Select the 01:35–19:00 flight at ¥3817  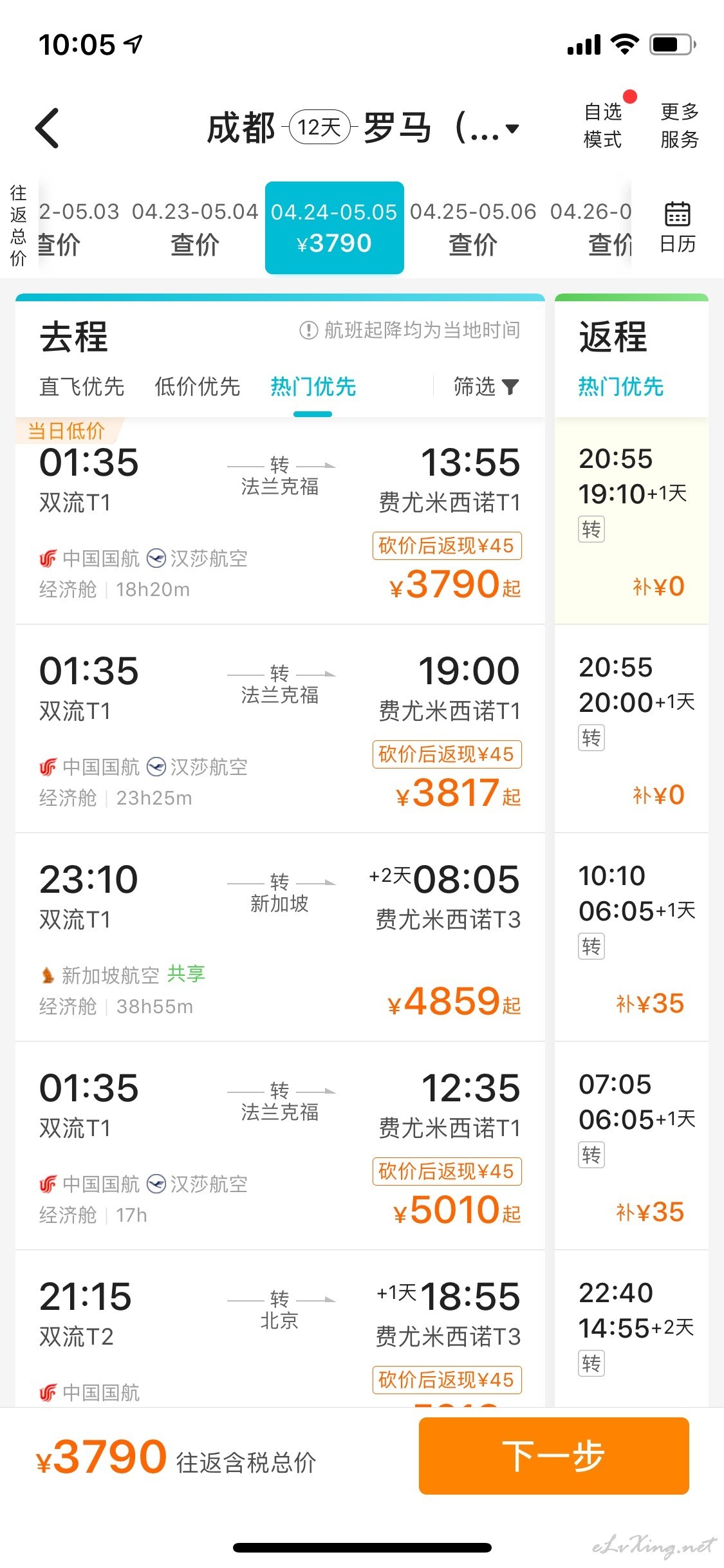(x=280, y=729)
